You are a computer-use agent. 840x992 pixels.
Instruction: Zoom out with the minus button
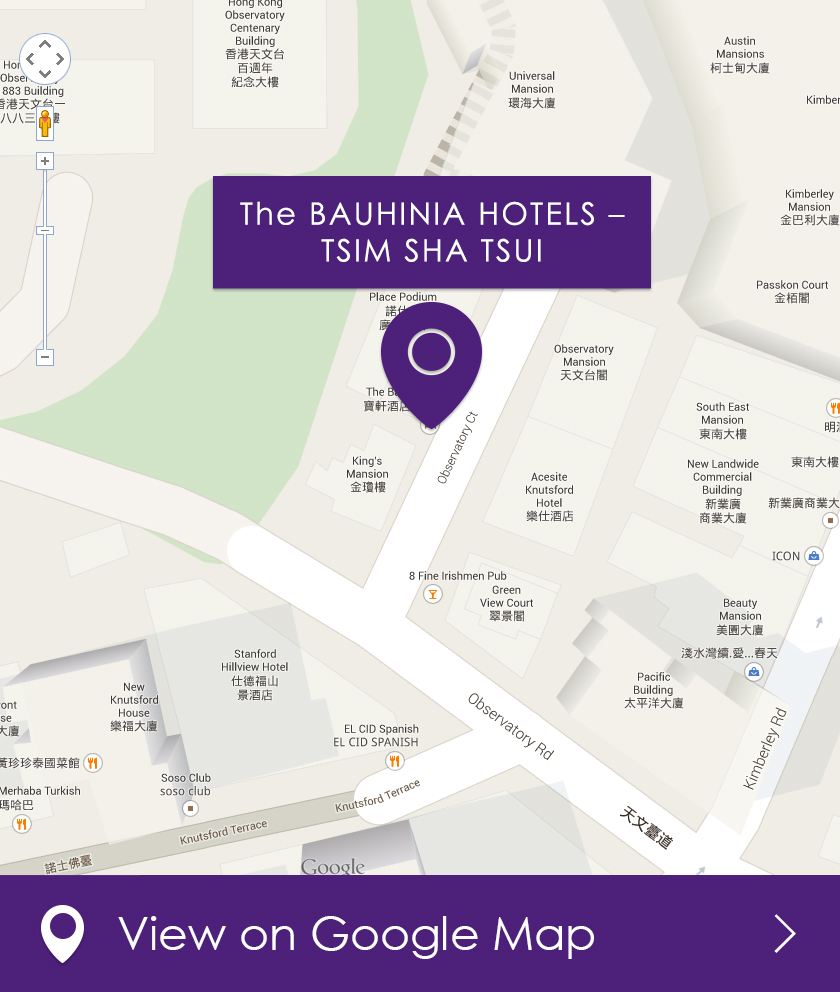click(45, 357)
